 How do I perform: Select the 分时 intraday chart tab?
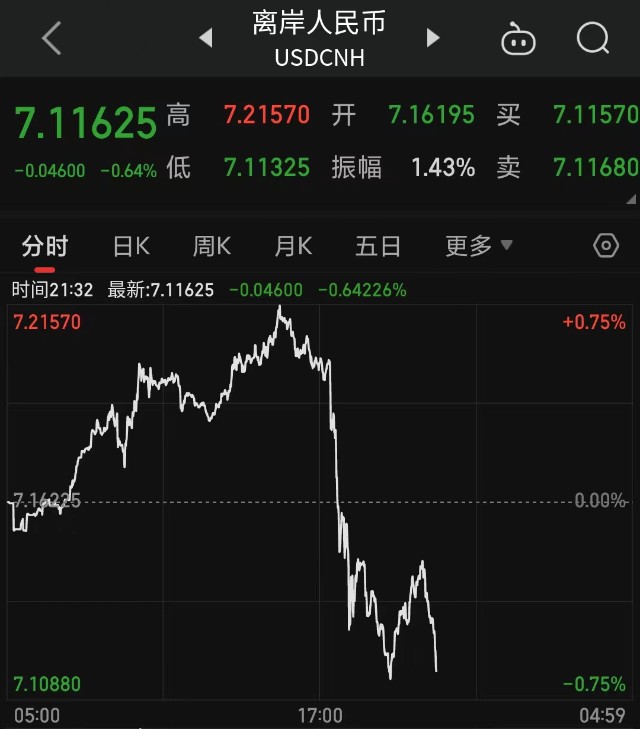[x=44, y=246]
